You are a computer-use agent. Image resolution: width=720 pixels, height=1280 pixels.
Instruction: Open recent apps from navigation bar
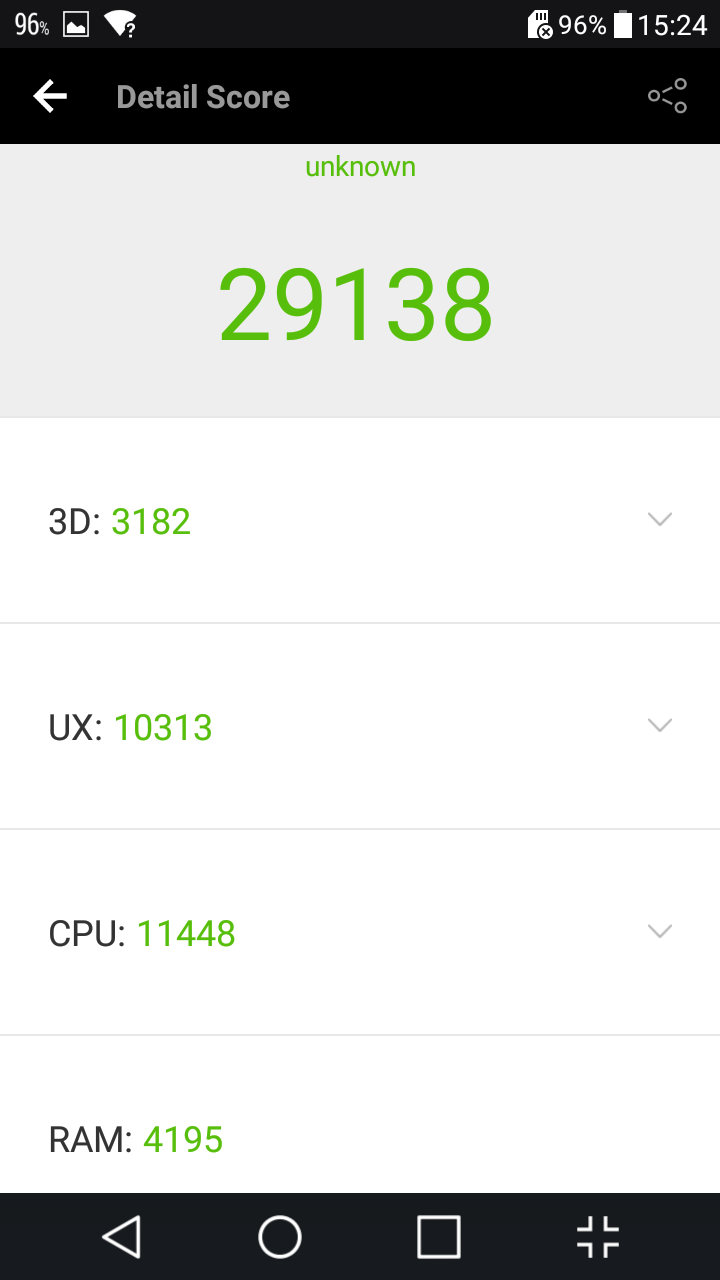pyautogui.click(x=439, y=1237)
